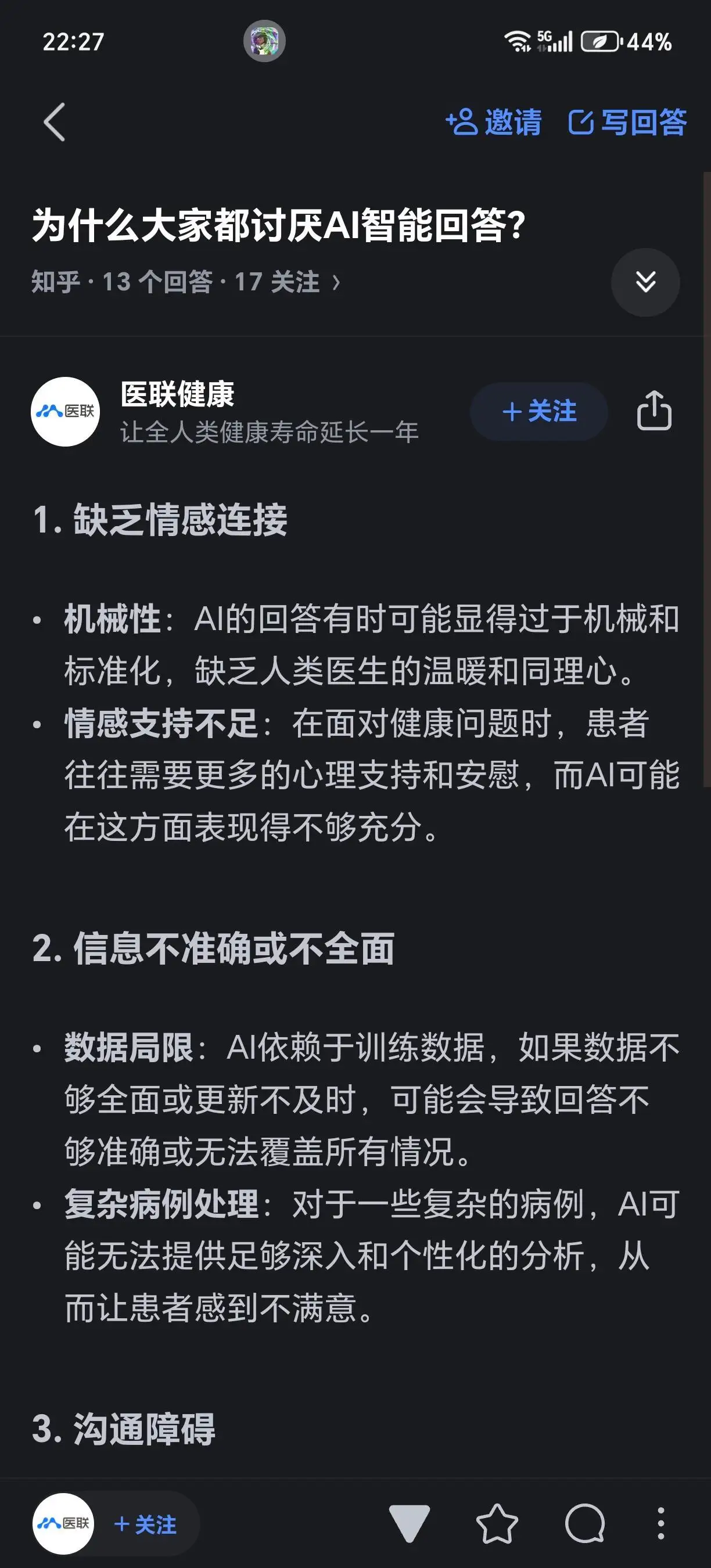Image resolution: width=711 pixels, height=1568 pixels.
Task: Tap 写回答 to write an answer
Action: point(627,122)
